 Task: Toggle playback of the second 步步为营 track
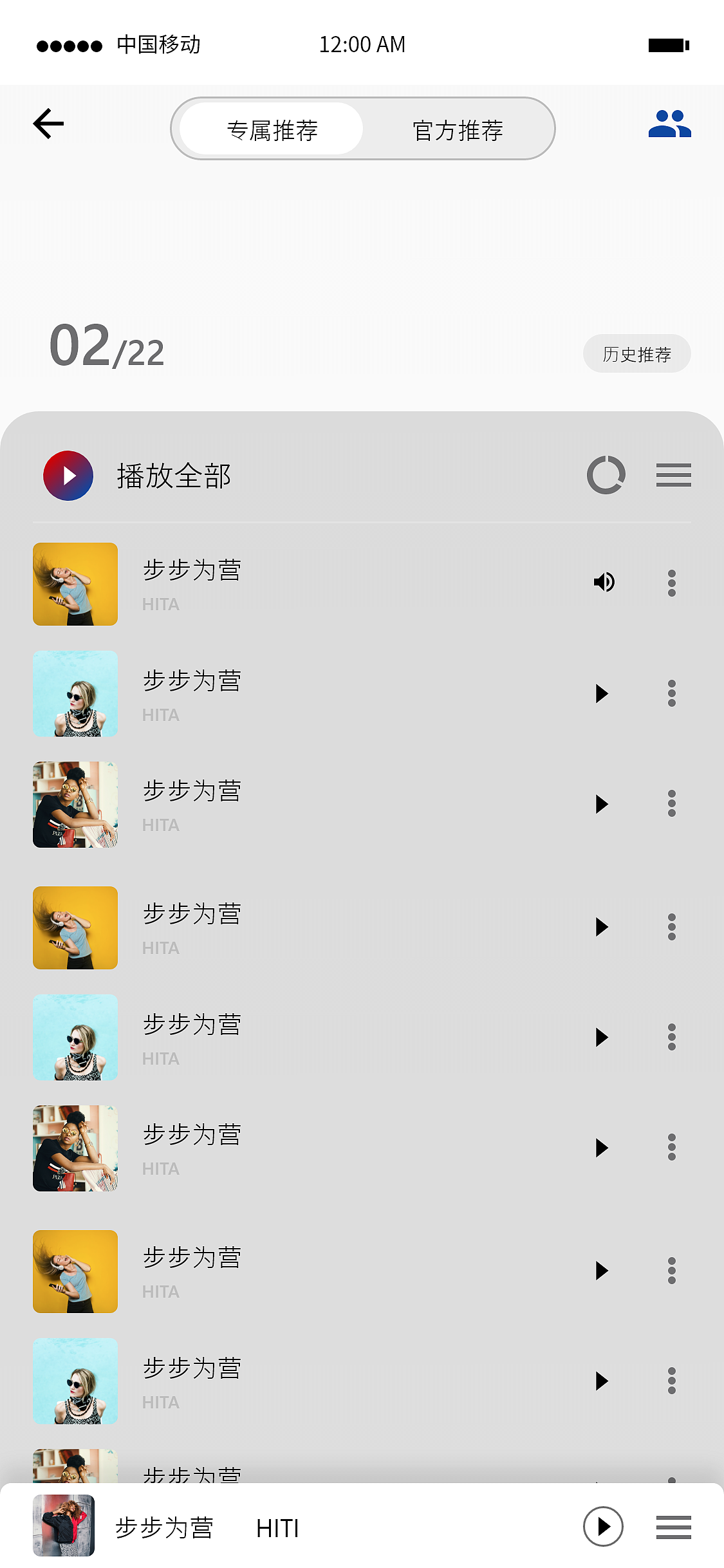point(602,693)
